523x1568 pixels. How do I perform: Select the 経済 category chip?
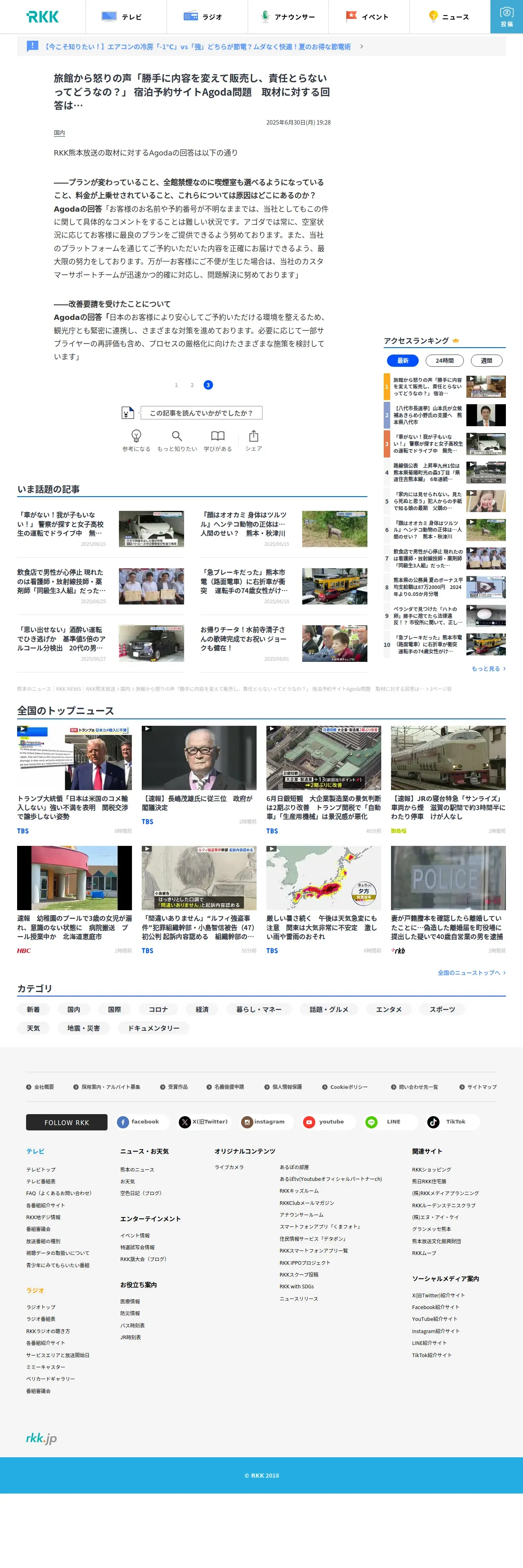point(202,1009)
